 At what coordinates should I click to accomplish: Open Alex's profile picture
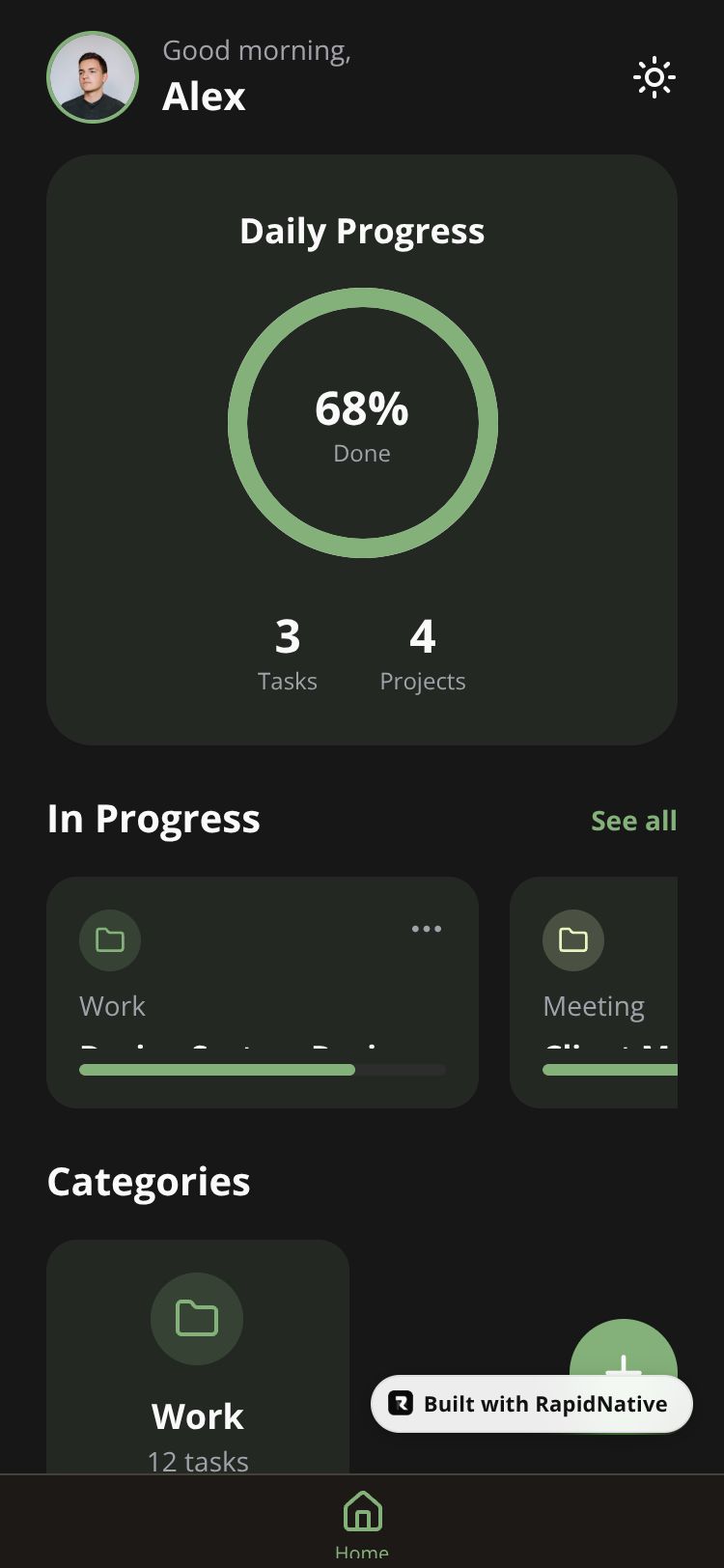pyautogui.click(x=93, y=77)
